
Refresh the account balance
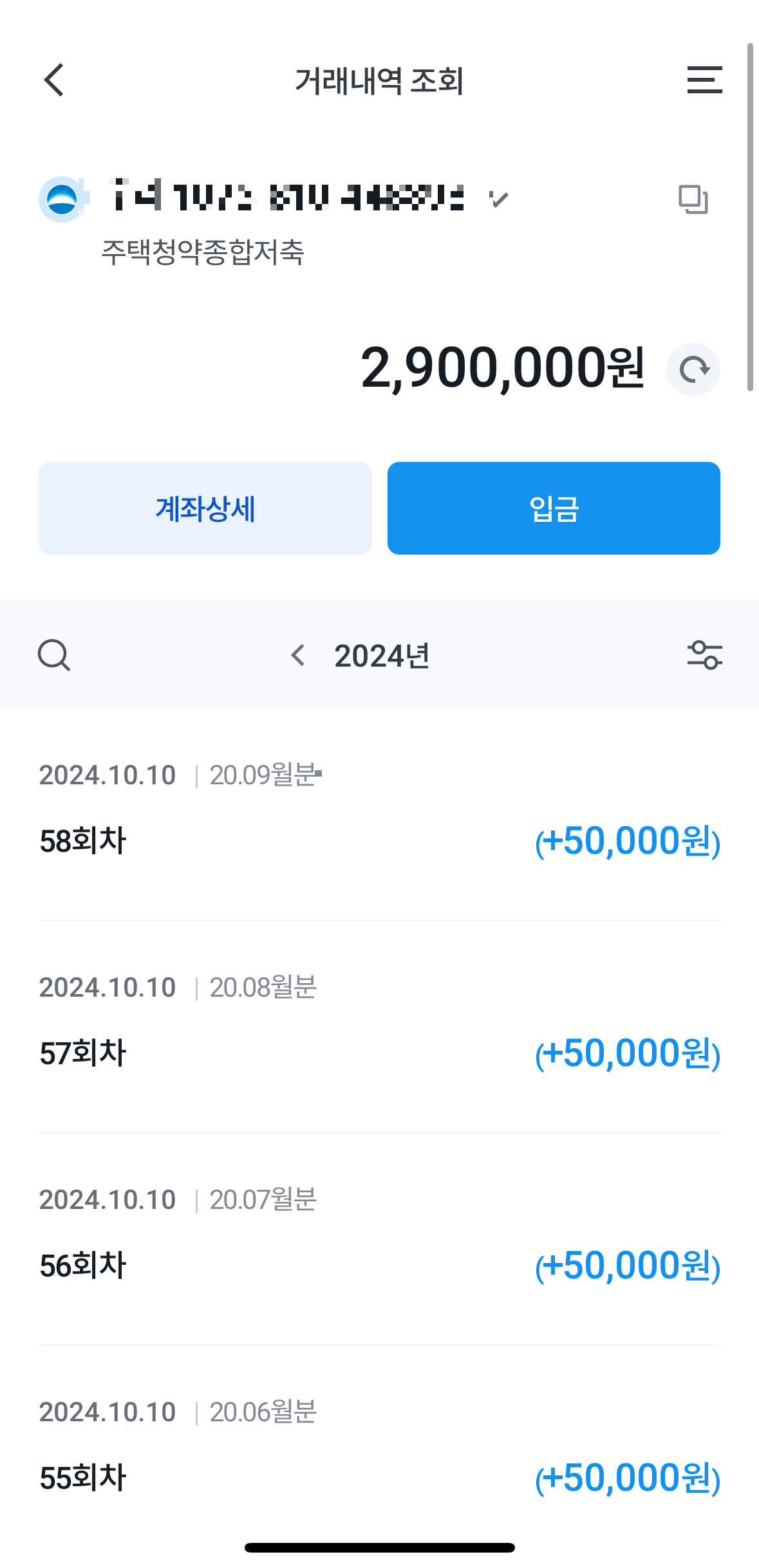point(692,369)
